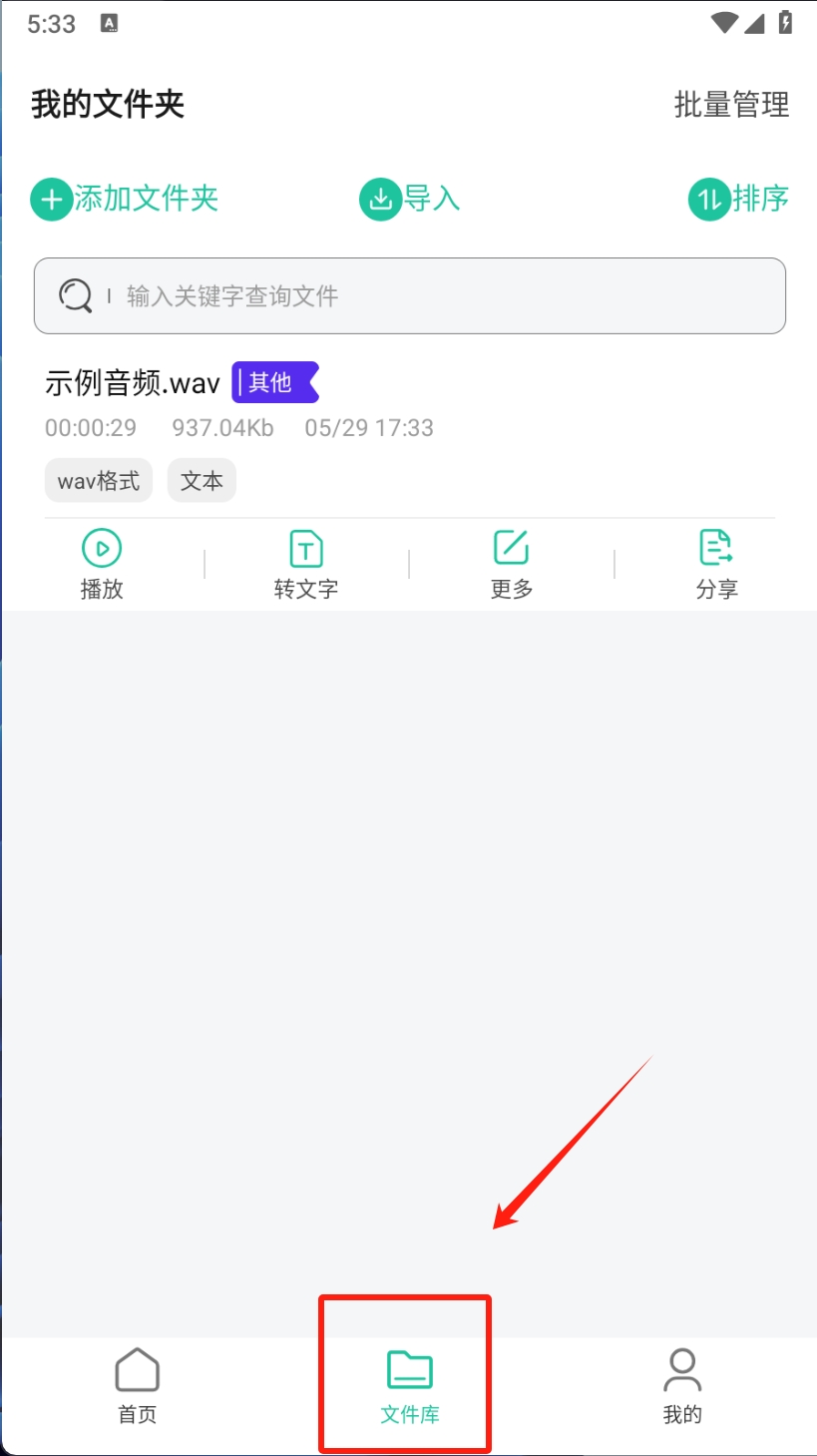Tap 添加文件夹 to add a folder
The width and height of the screenshot is (817, 1456).
[x=125, y=199]
